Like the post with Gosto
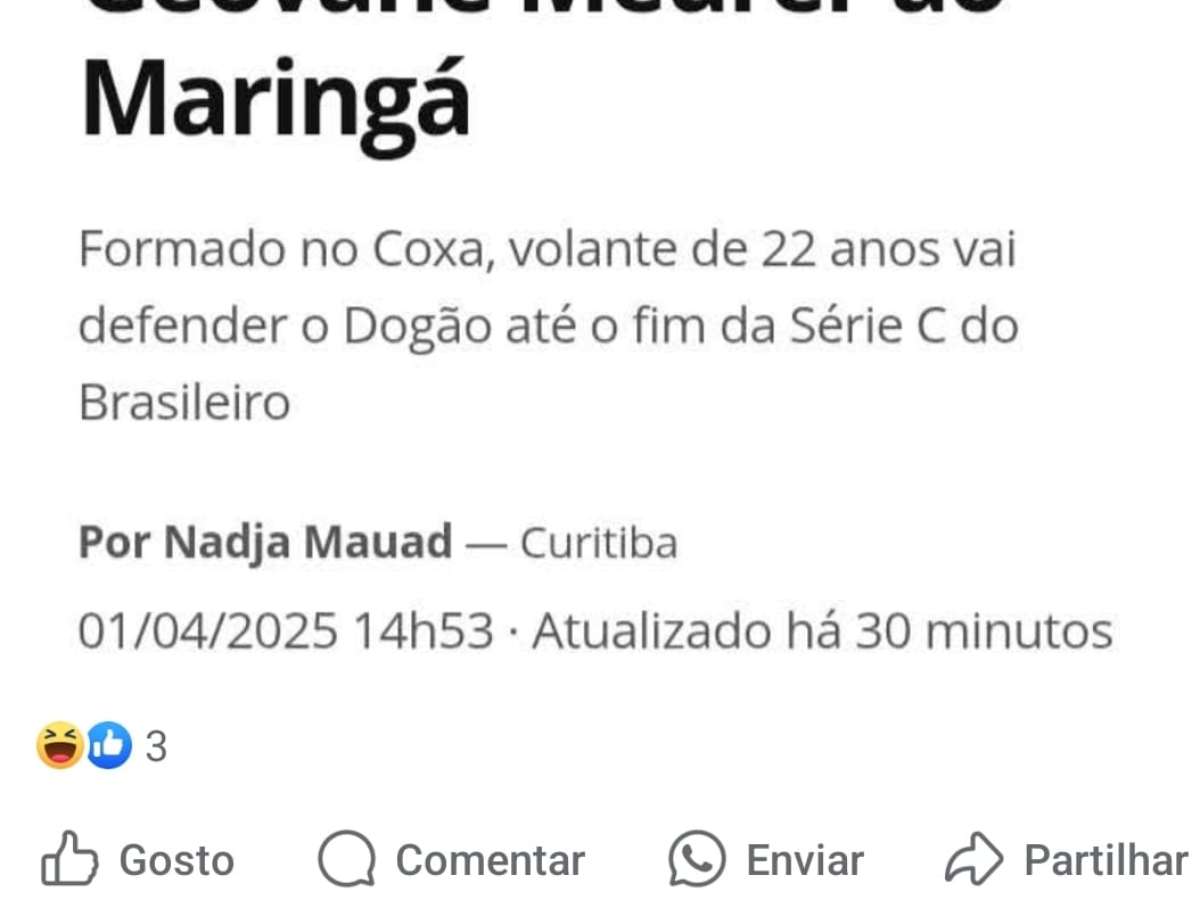1200x900 pixels. coord(138,860)
